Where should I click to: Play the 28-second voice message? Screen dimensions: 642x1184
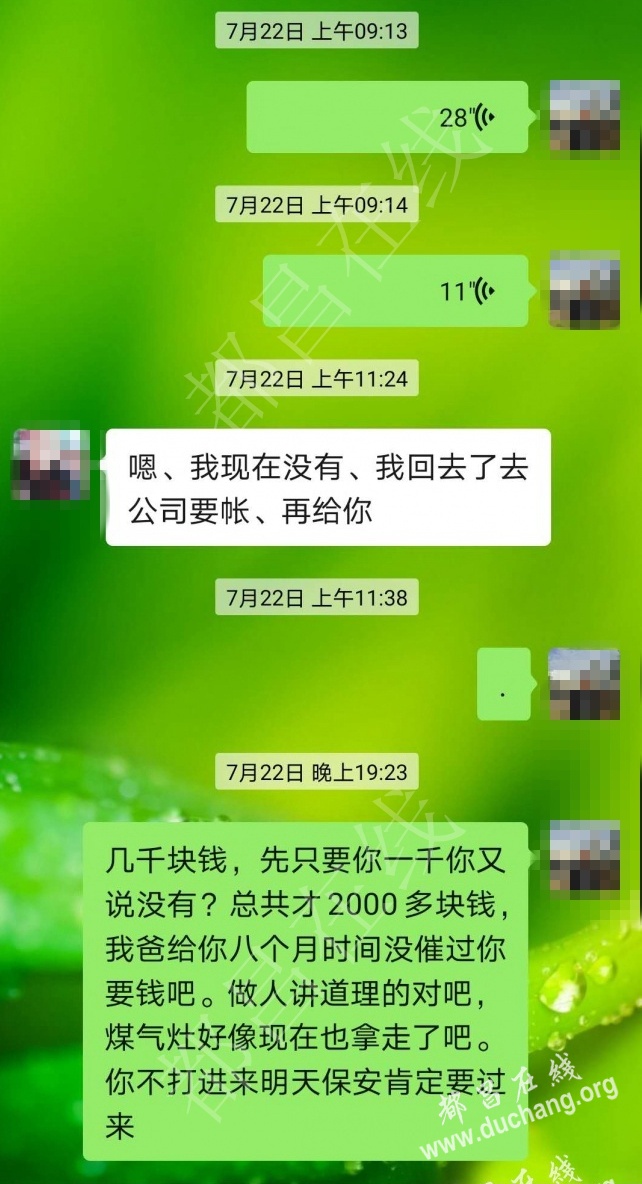[x=388, y=117]
